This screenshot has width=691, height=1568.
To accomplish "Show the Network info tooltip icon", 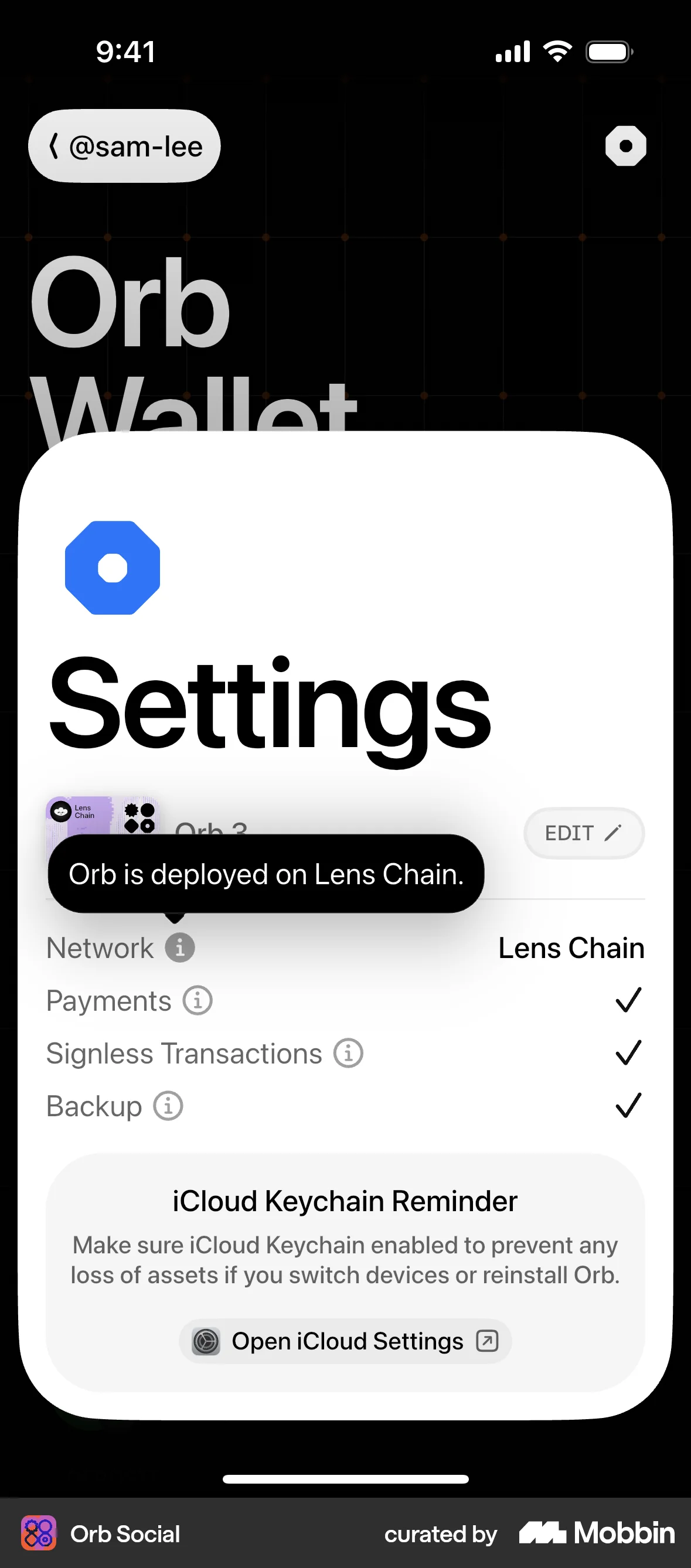I will click(180, 947).
